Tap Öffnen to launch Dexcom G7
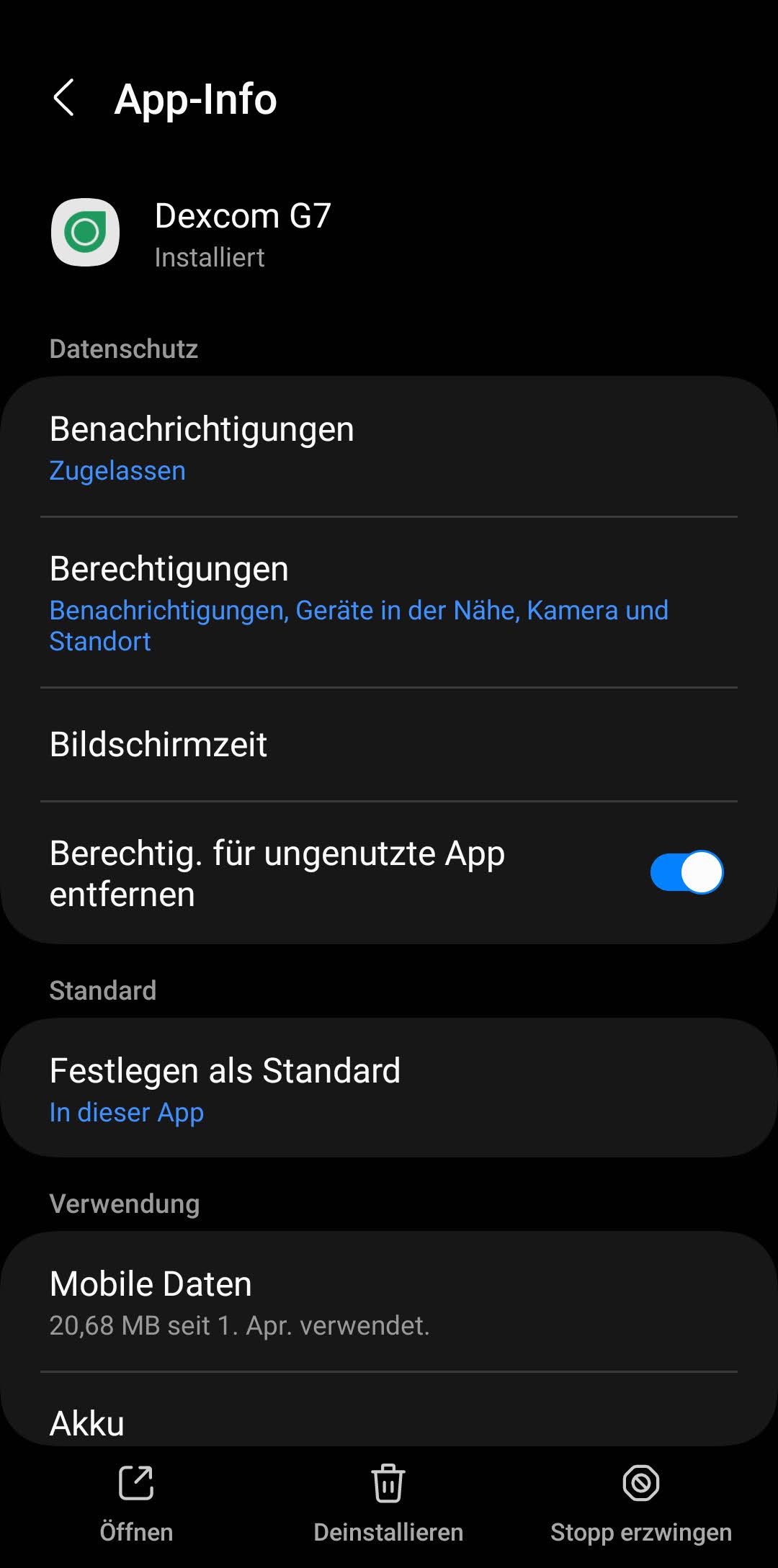 (136, 1502)
